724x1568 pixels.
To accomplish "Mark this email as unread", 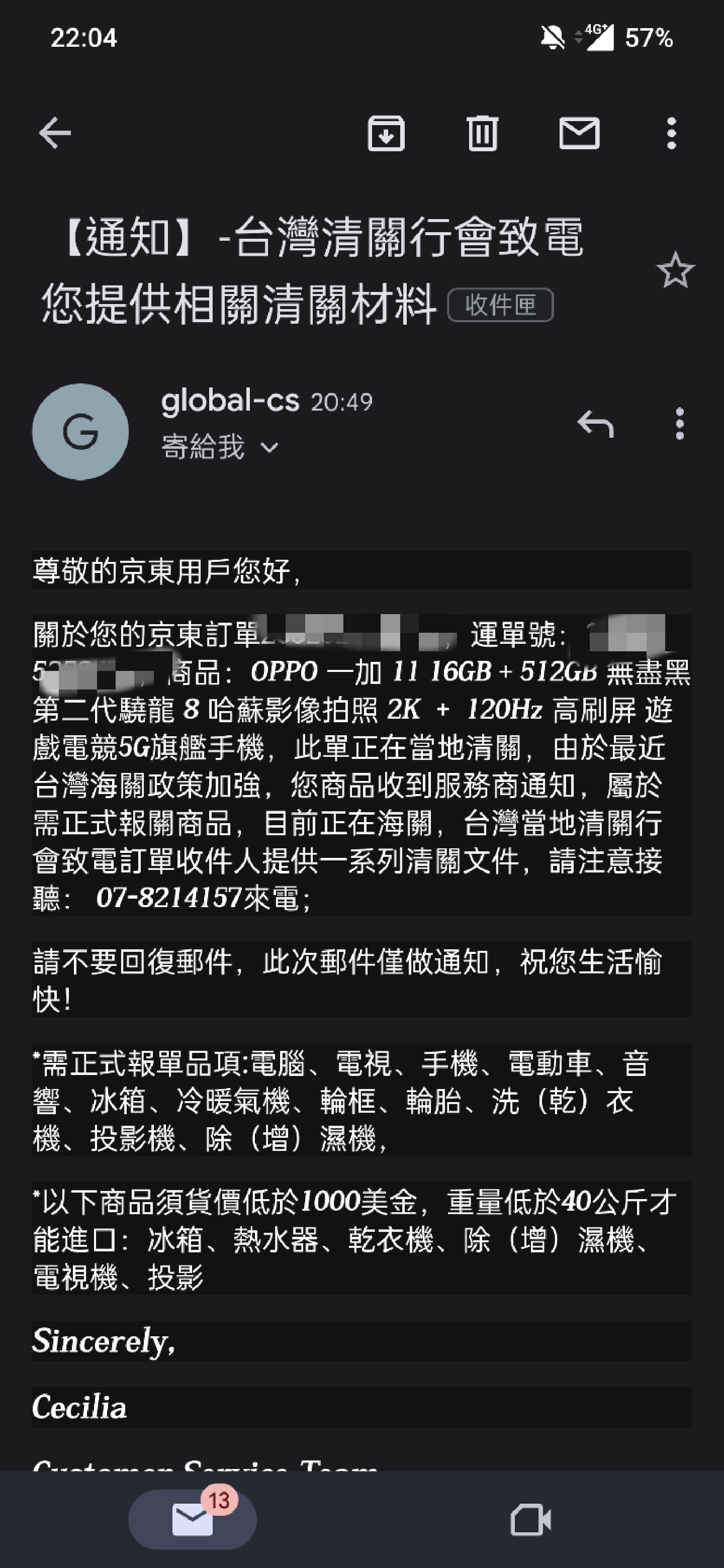I will [579, 133].
